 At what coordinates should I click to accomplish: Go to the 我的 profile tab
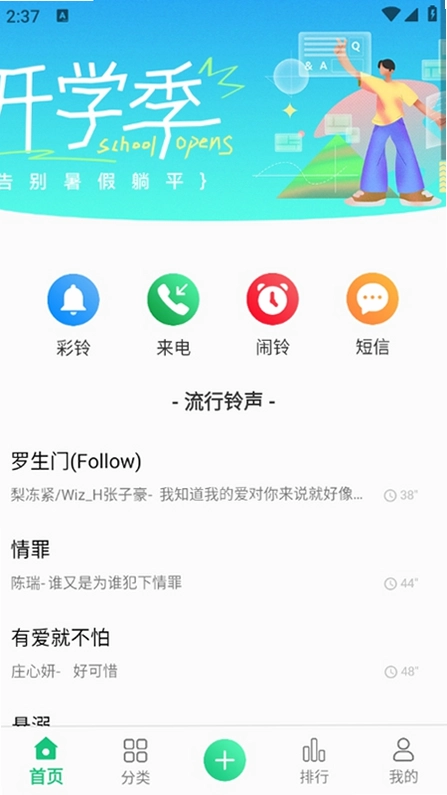click(403, 761)
